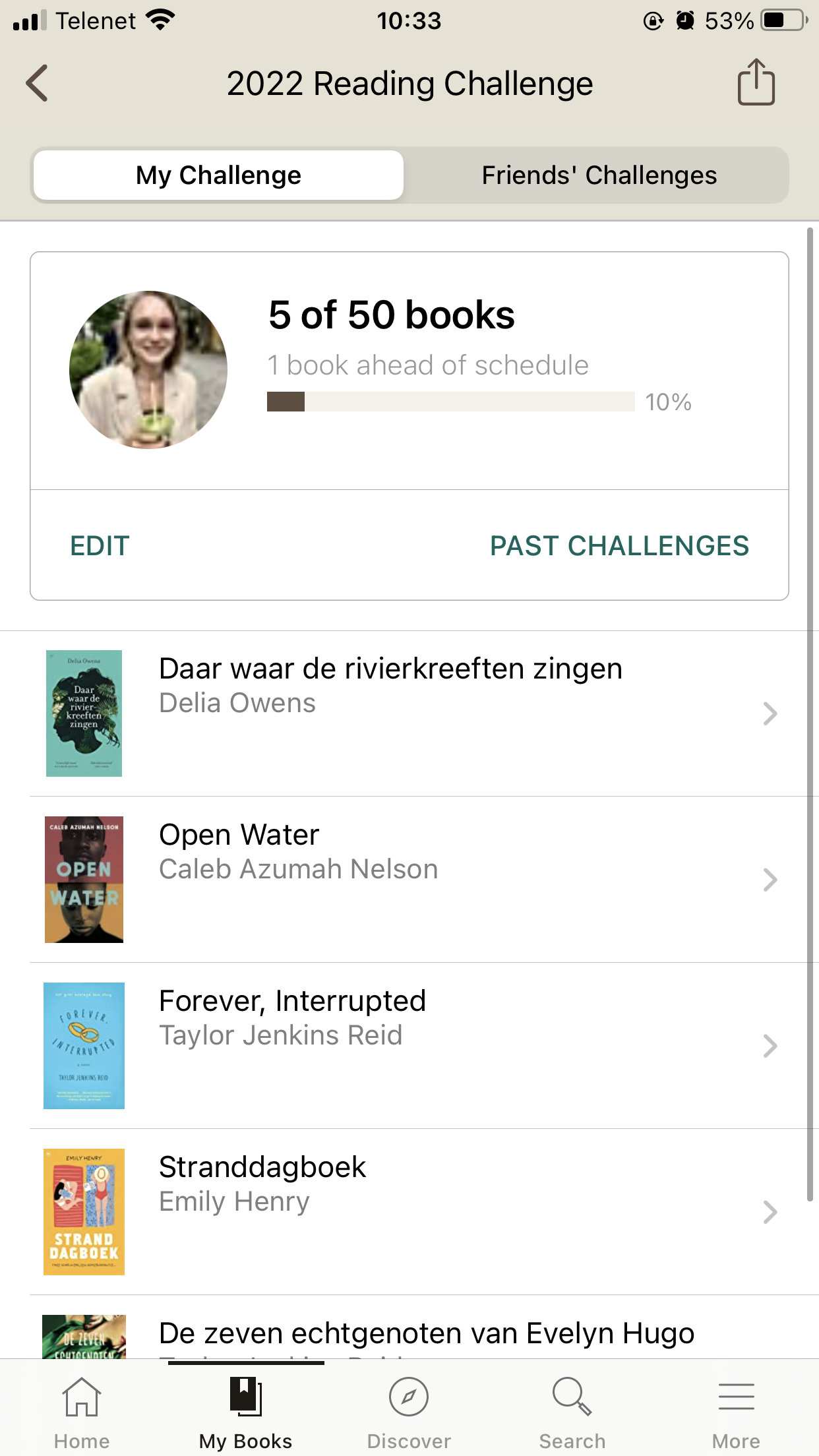Open Daar waar de rivierkreeften zingen

click(x=409, y=713)
